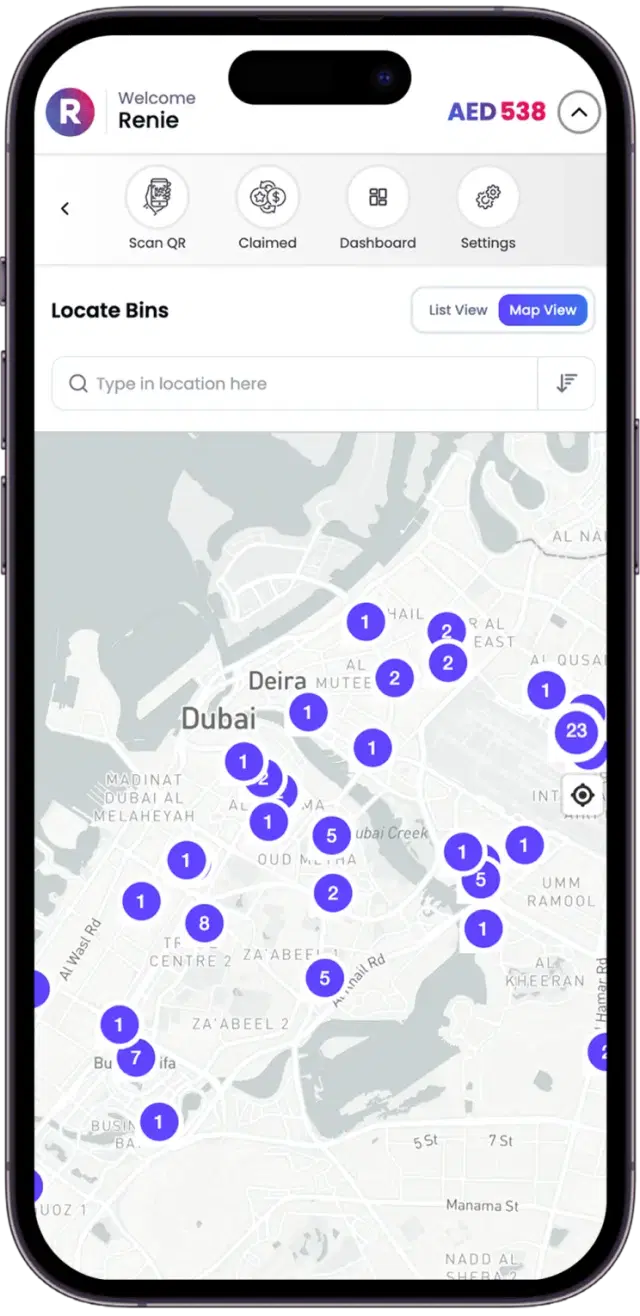
Task: Collapse the header with the up chevron
Action: (x=578, y=113)
